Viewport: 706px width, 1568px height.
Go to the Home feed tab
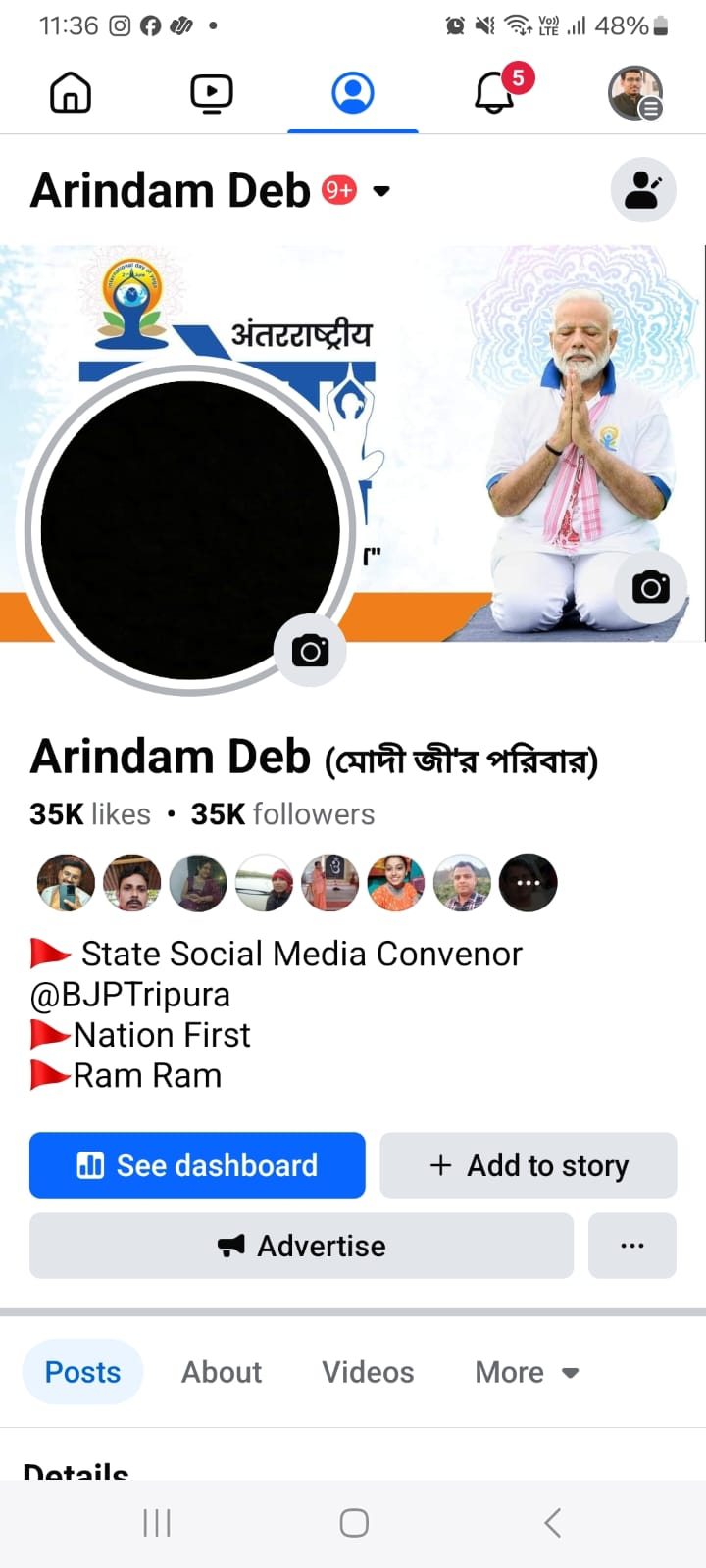click(71, 93)
